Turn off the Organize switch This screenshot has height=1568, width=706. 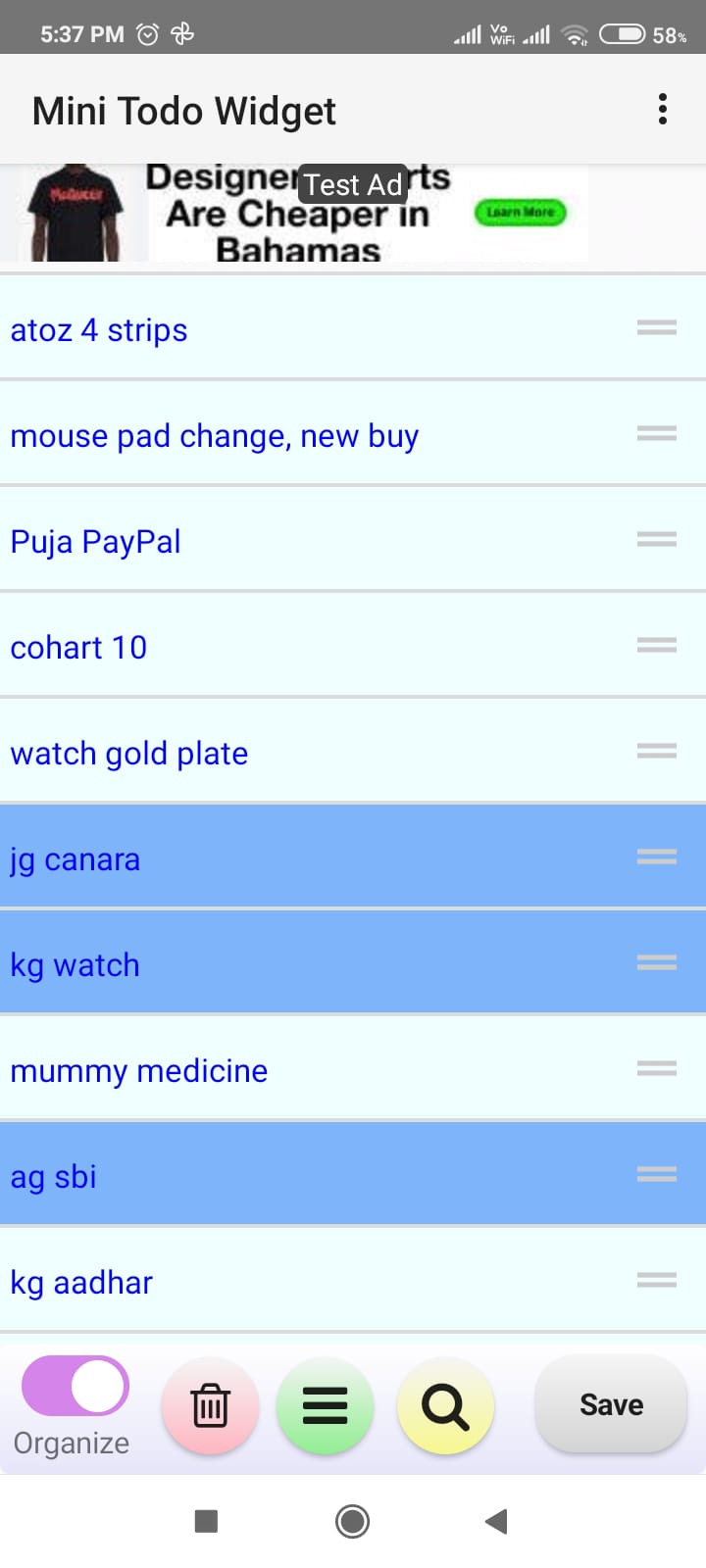click(76, 1386)
